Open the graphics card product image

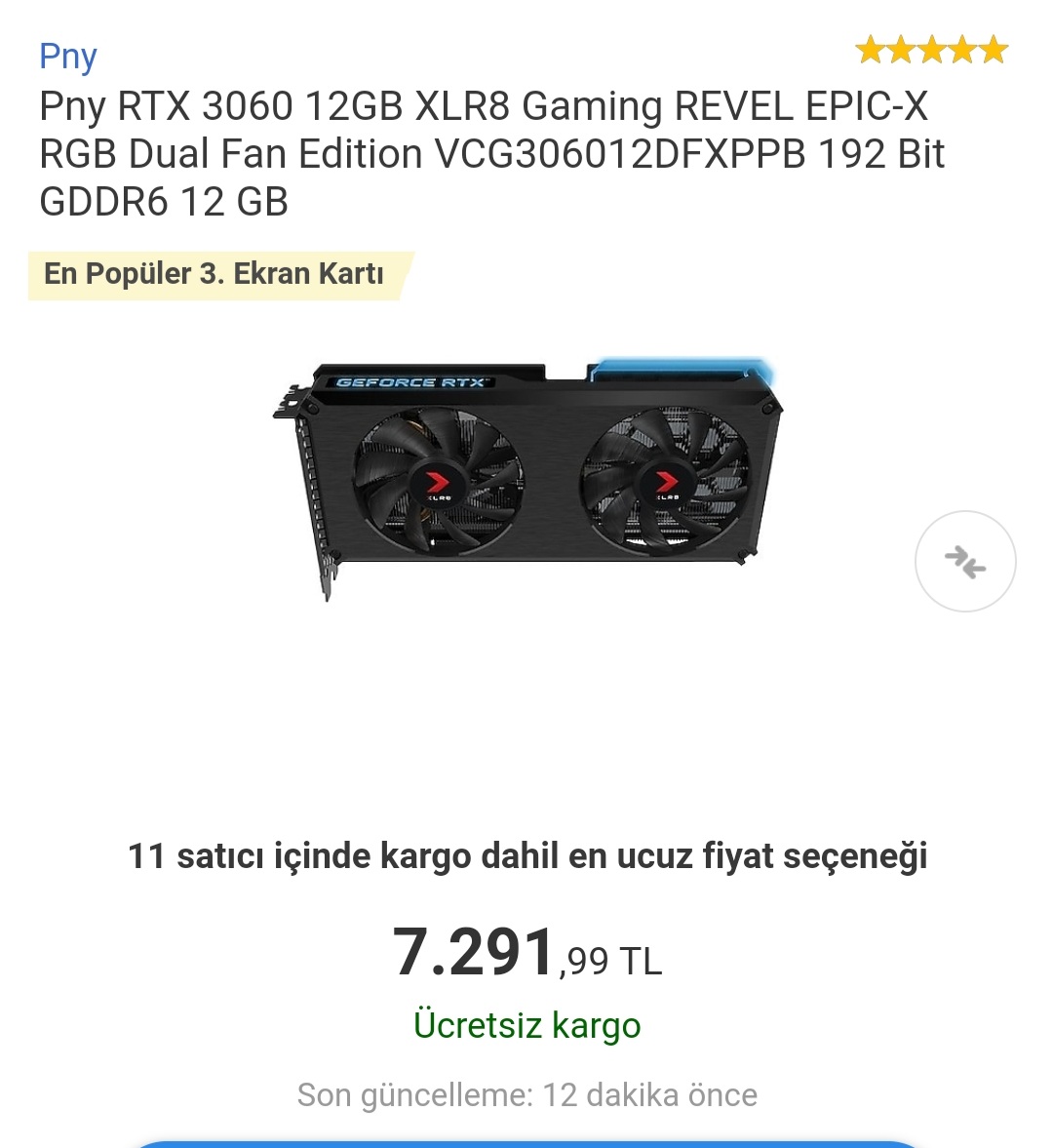point(527,478)
